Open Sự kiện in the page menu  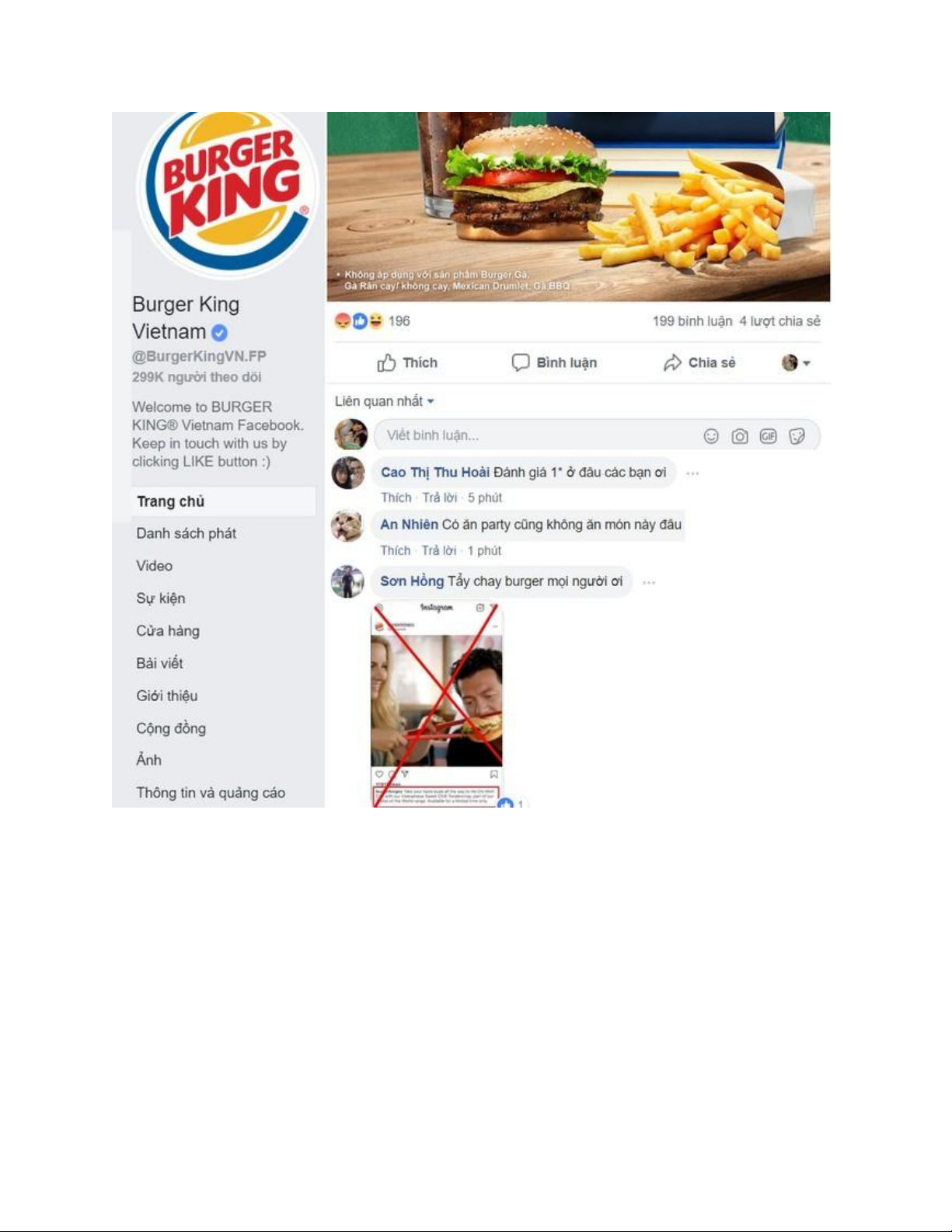161,599
